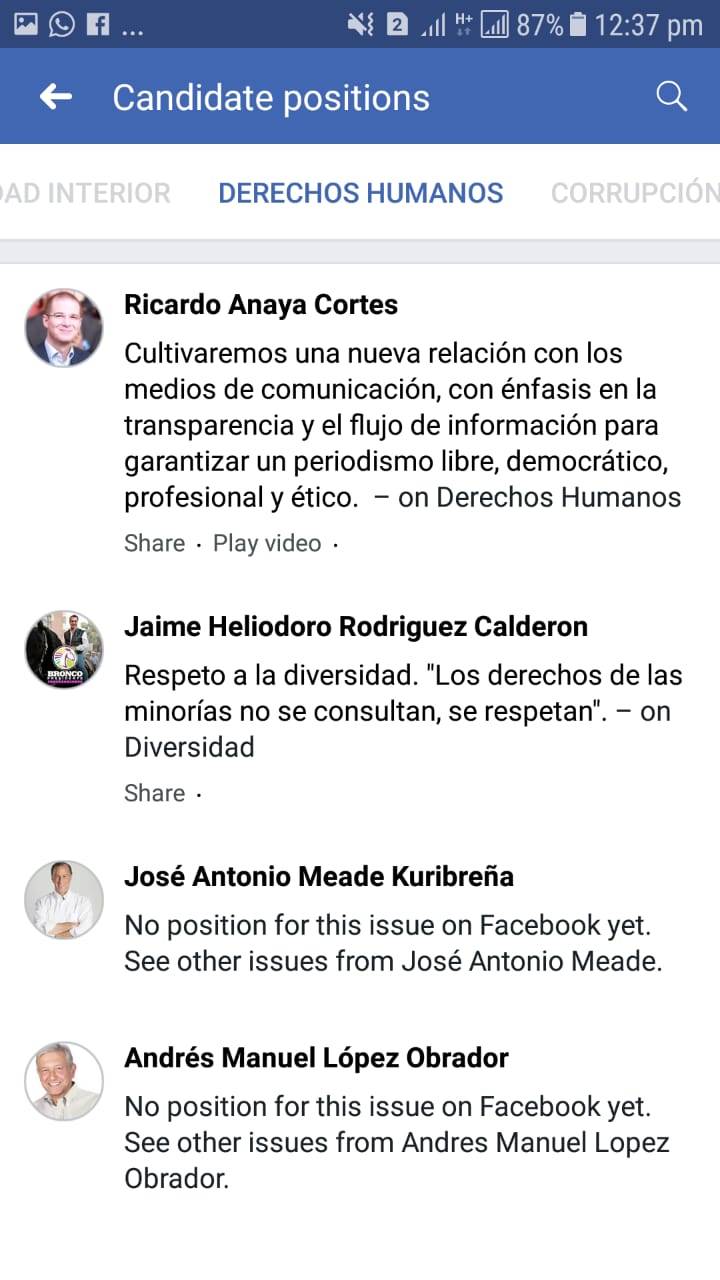Select the AD INTERIOR tab
Viewport: 720px width, 1280px height.
click(87, 192)
